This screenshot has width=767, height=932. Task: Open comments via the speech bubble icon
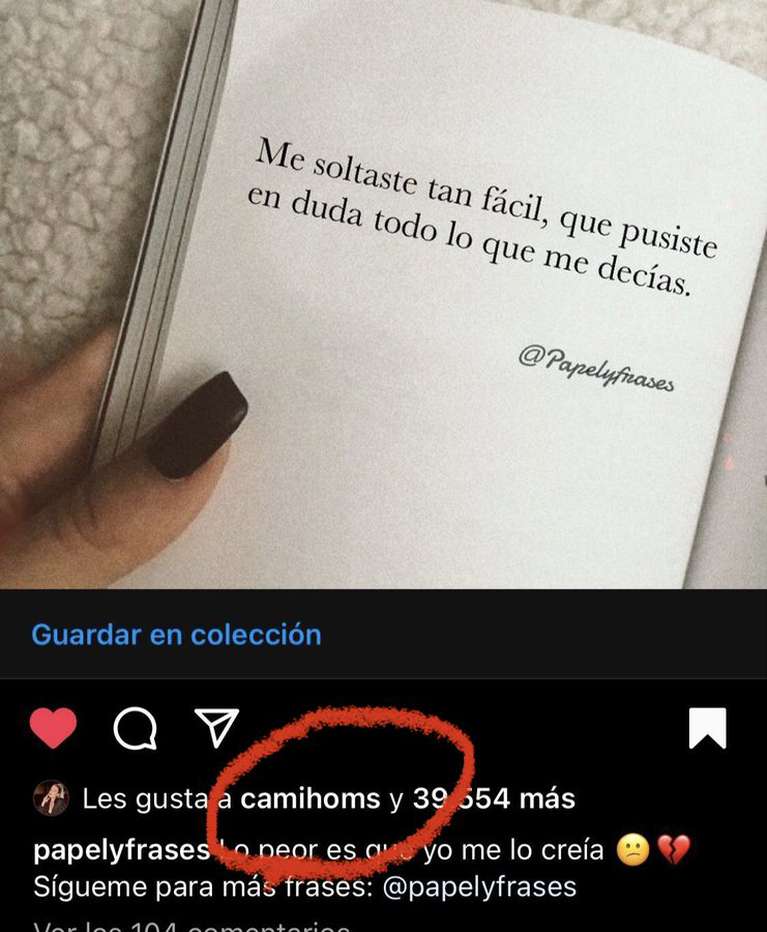pyautogui.click(x=135, y=729)
